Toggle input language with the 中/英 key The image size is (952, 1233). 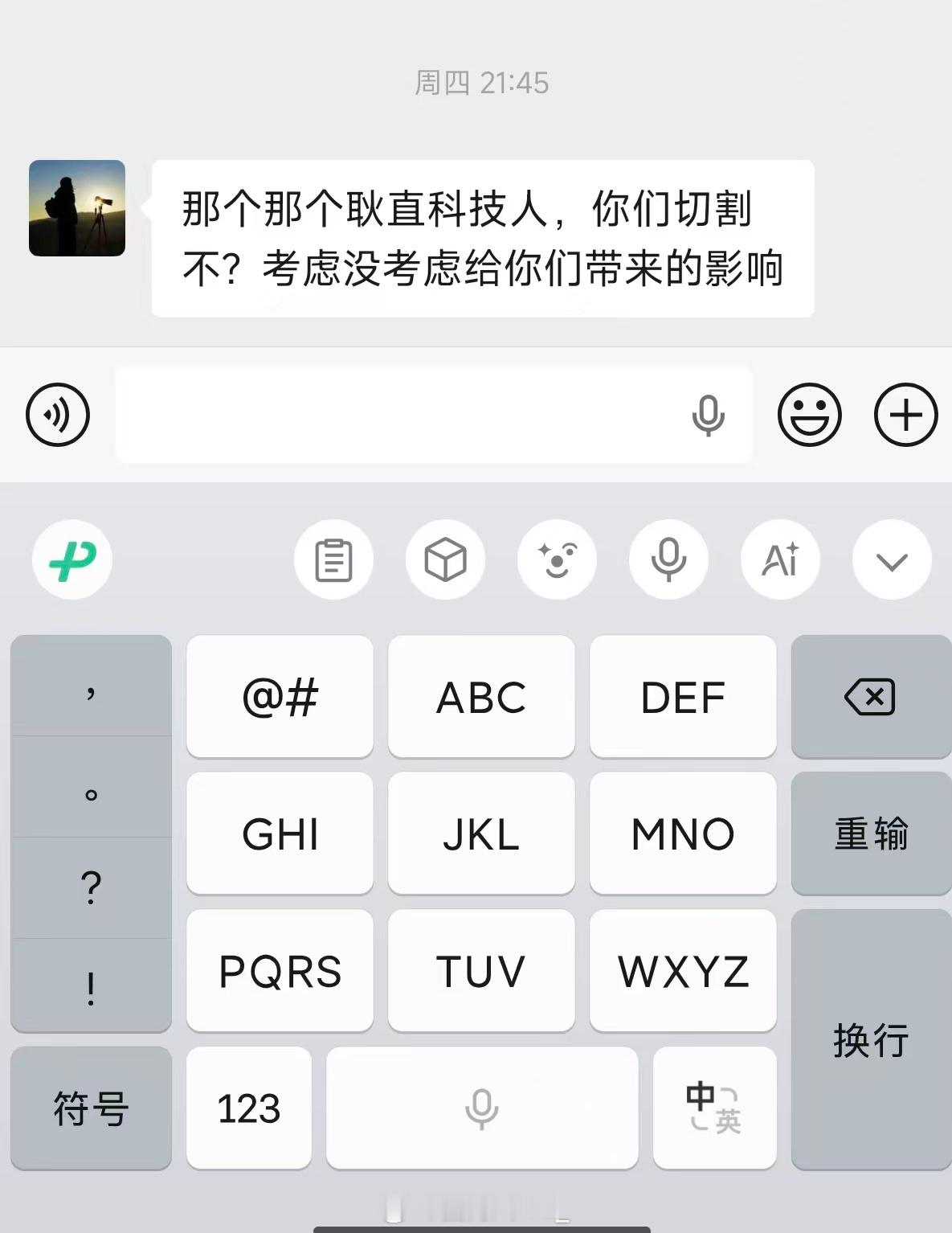[713, 1108]
